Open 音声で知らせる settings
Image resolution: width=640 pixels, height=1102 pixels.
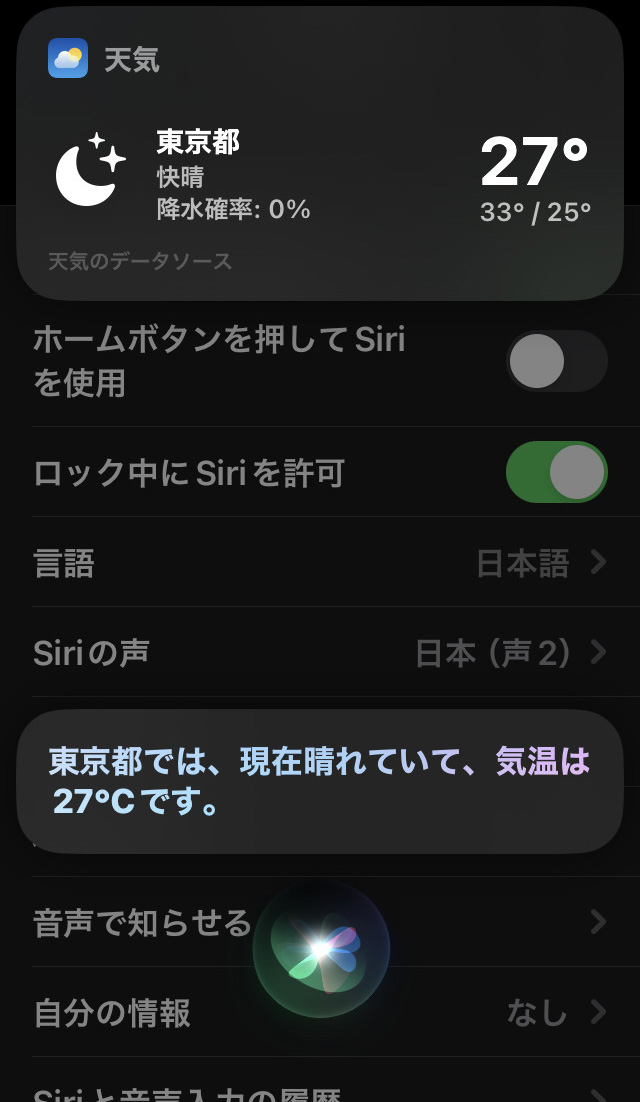(x=140, y=922)
